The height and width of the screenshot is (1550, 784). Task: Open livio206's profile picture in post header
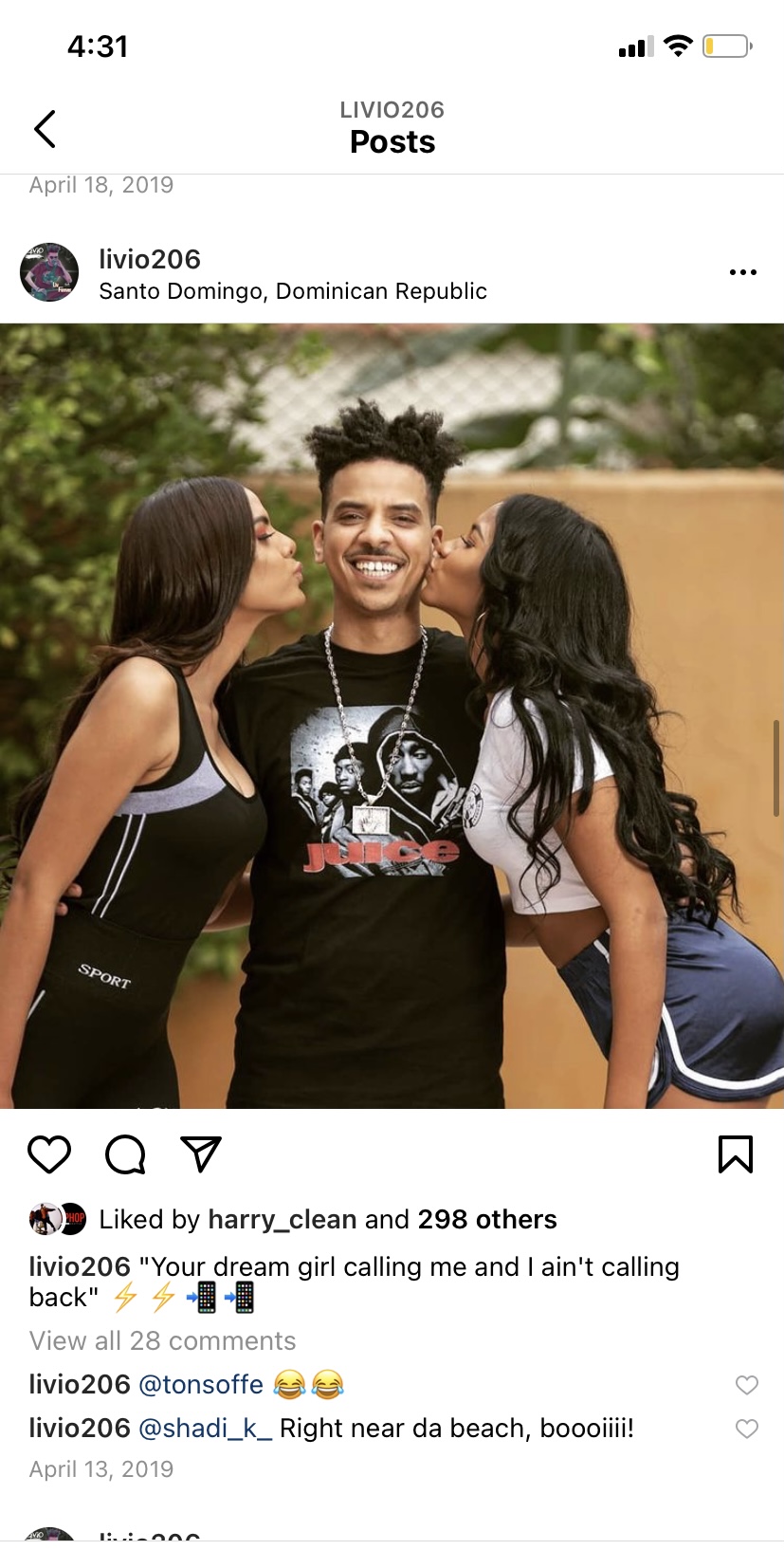(x=49, y=272)
